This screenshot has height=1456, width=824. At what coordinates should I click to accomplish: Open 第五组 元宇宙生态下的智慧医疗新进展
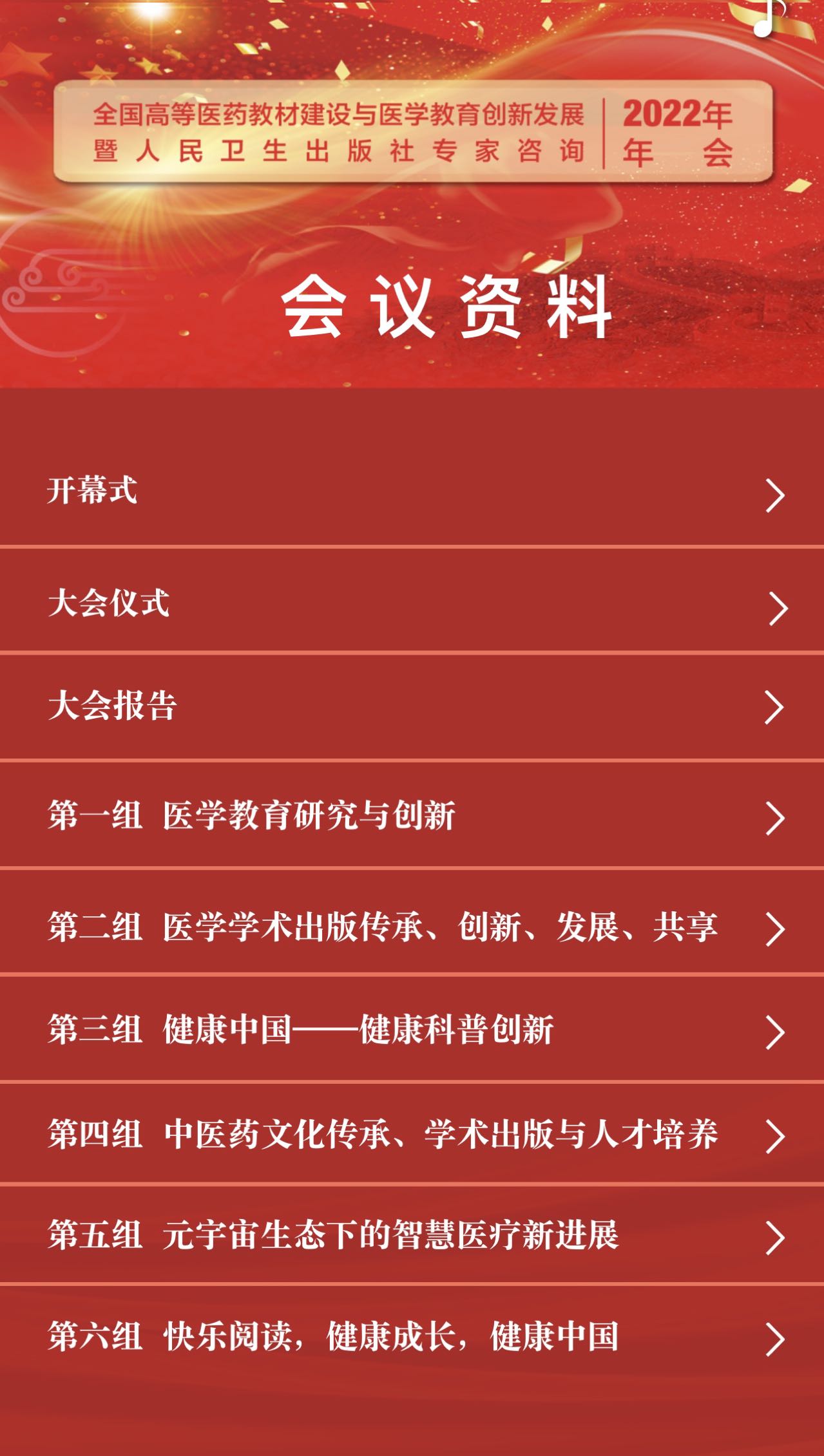click(x=412, y=1235)
